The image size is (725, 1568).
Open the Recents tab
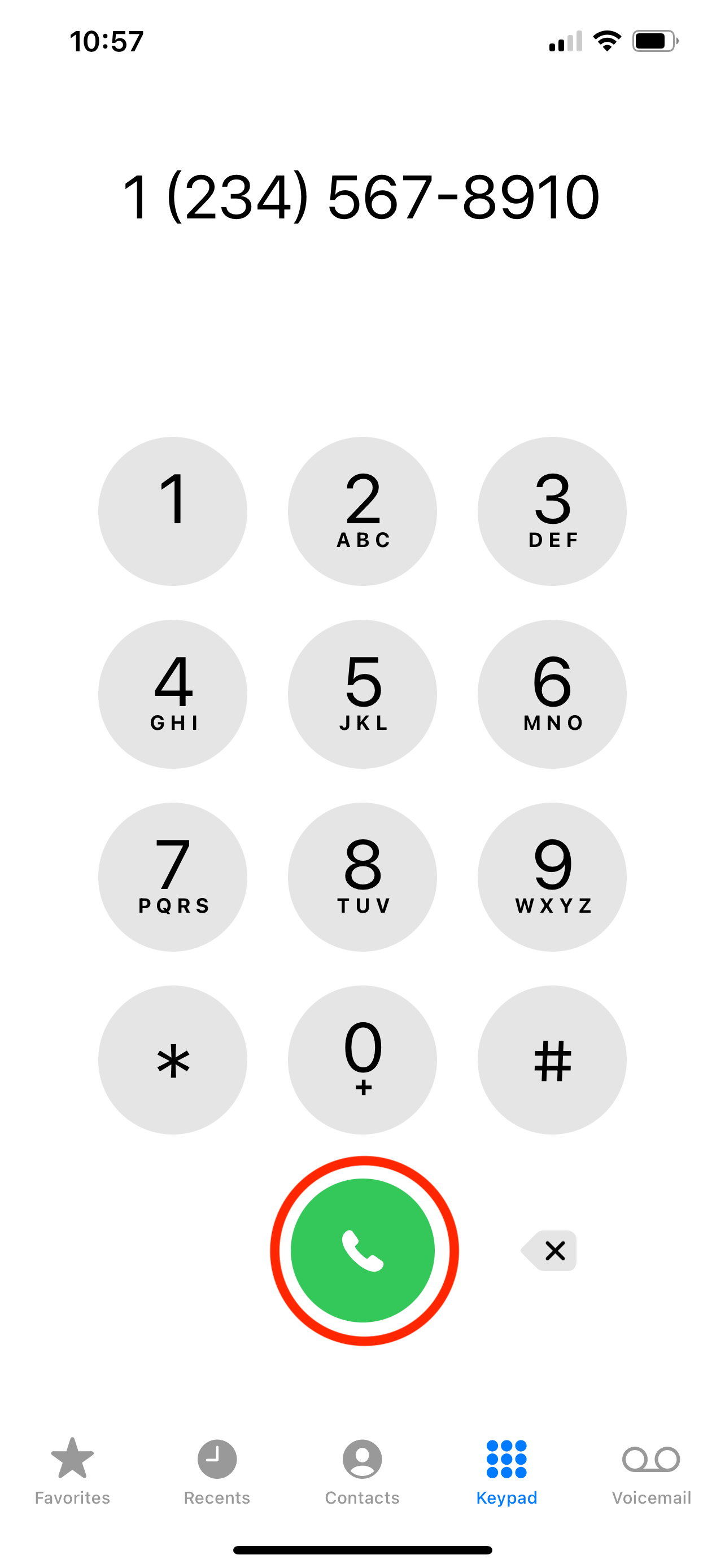pyautogui.click(x=217, y=1470)
